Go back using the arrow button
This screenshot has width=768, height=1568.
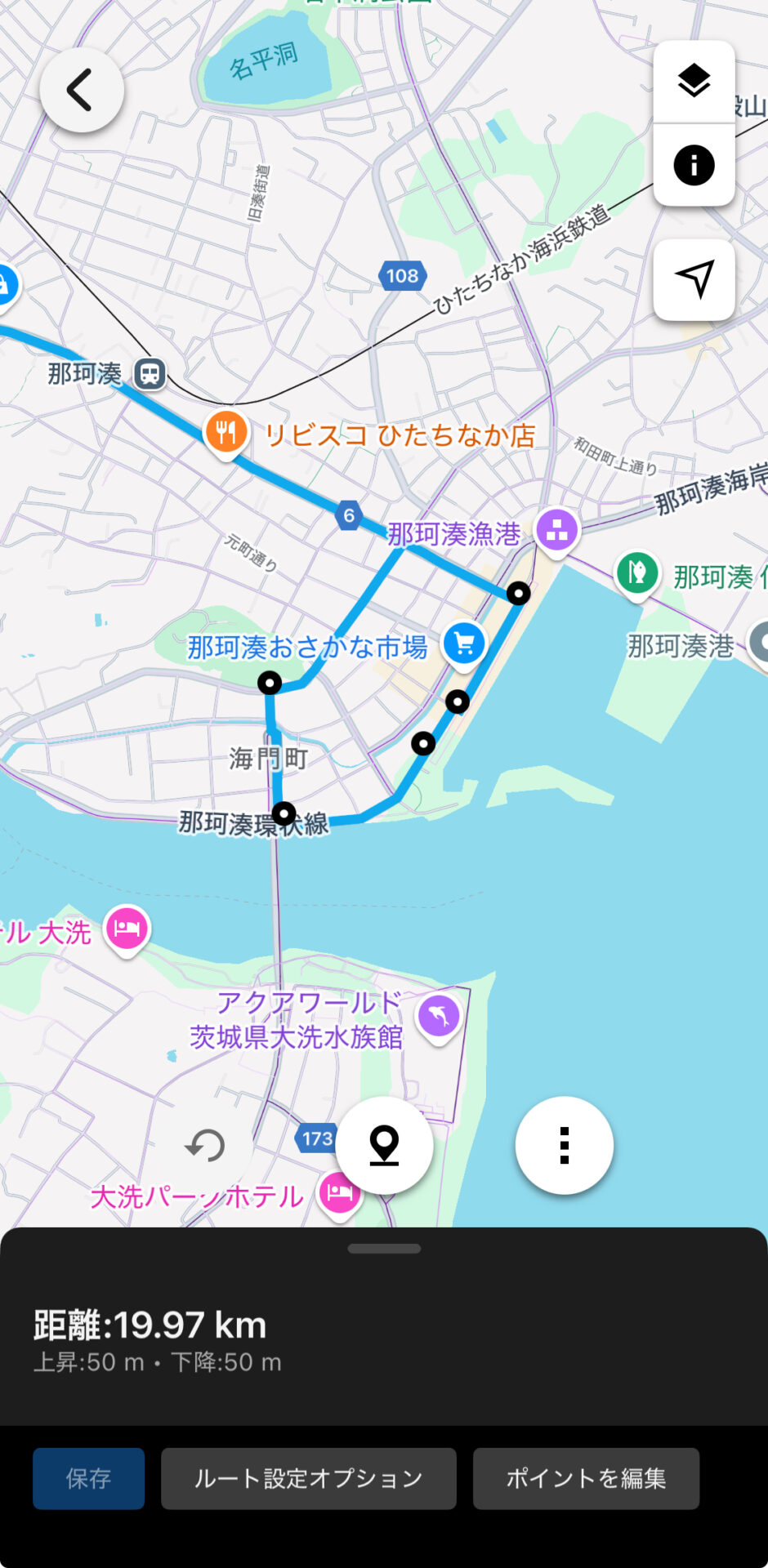(82, 90)
